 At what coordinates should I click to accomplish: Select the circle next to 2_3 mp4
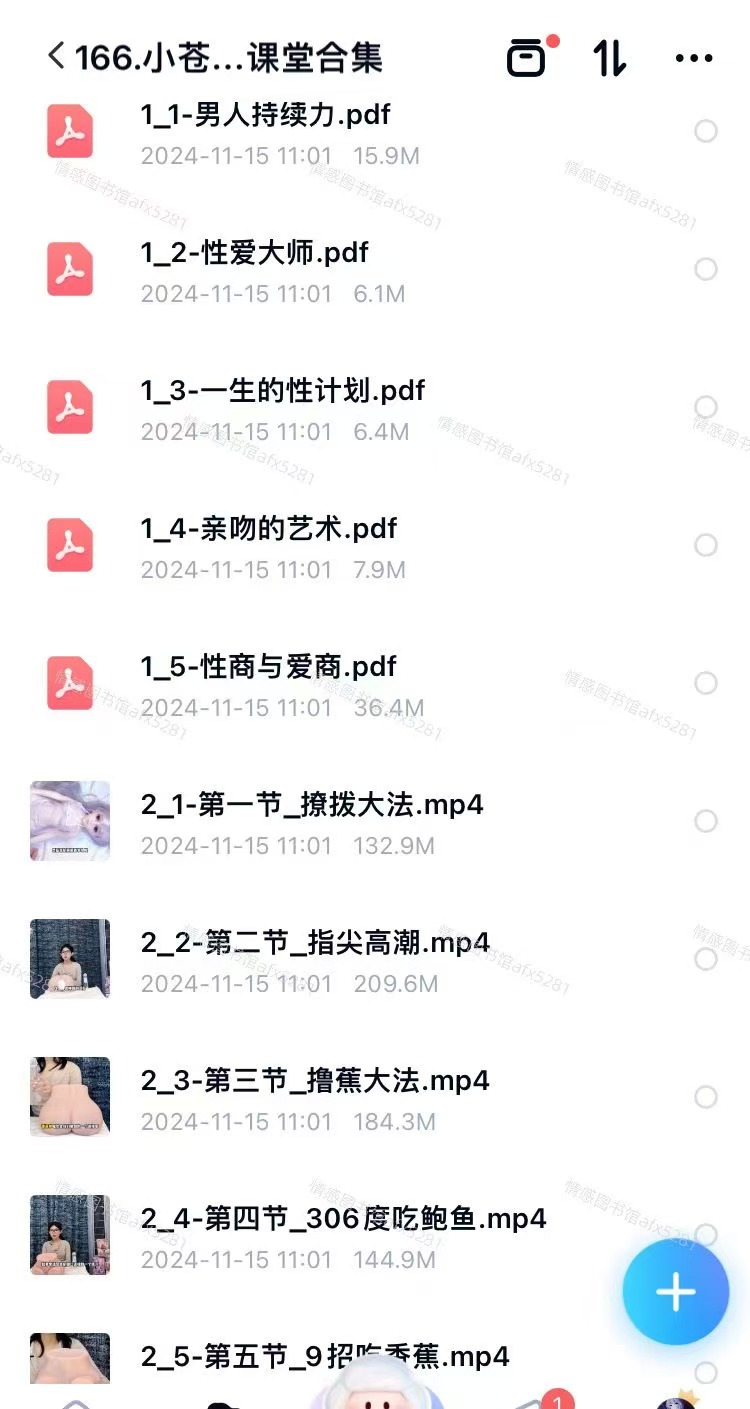706,1097
